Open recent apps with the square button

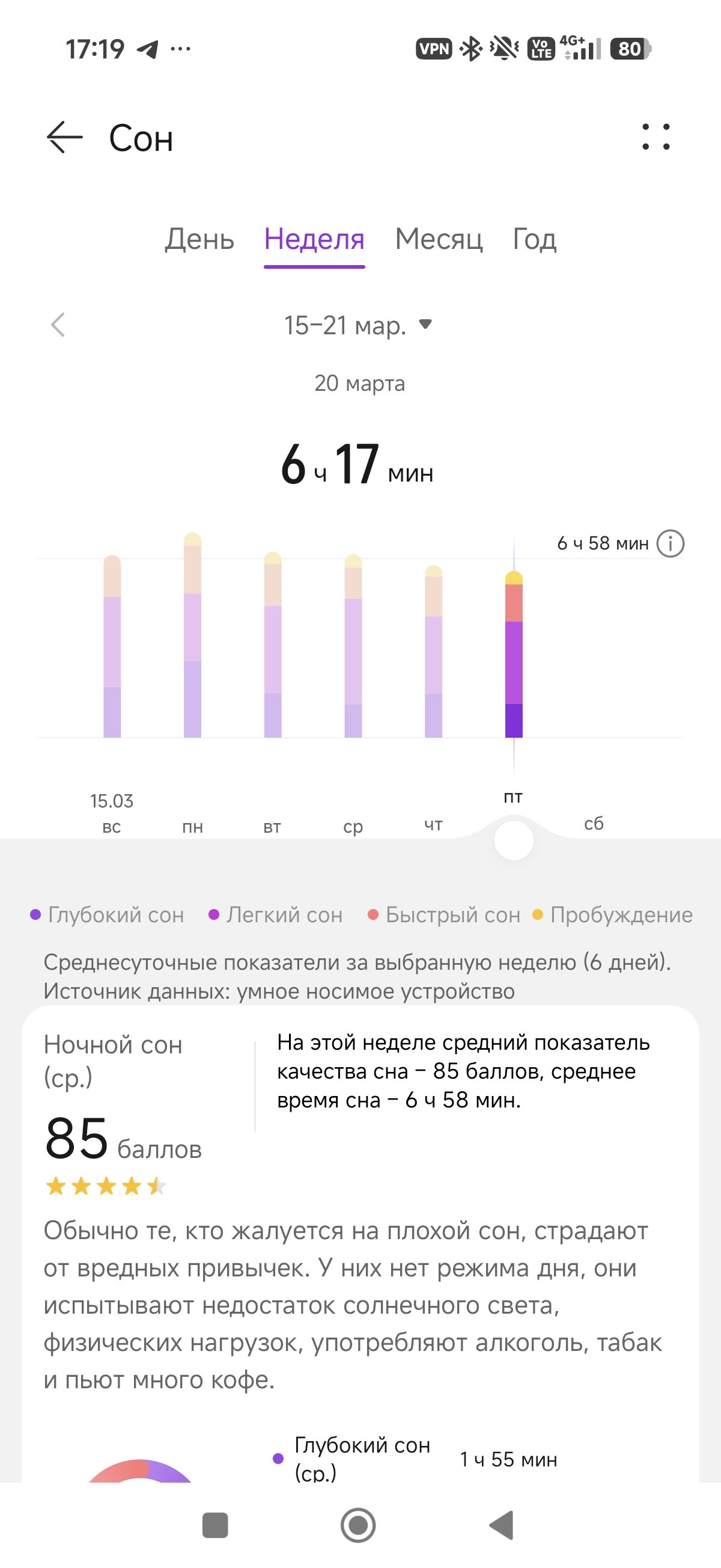(x=214, y=1525)
